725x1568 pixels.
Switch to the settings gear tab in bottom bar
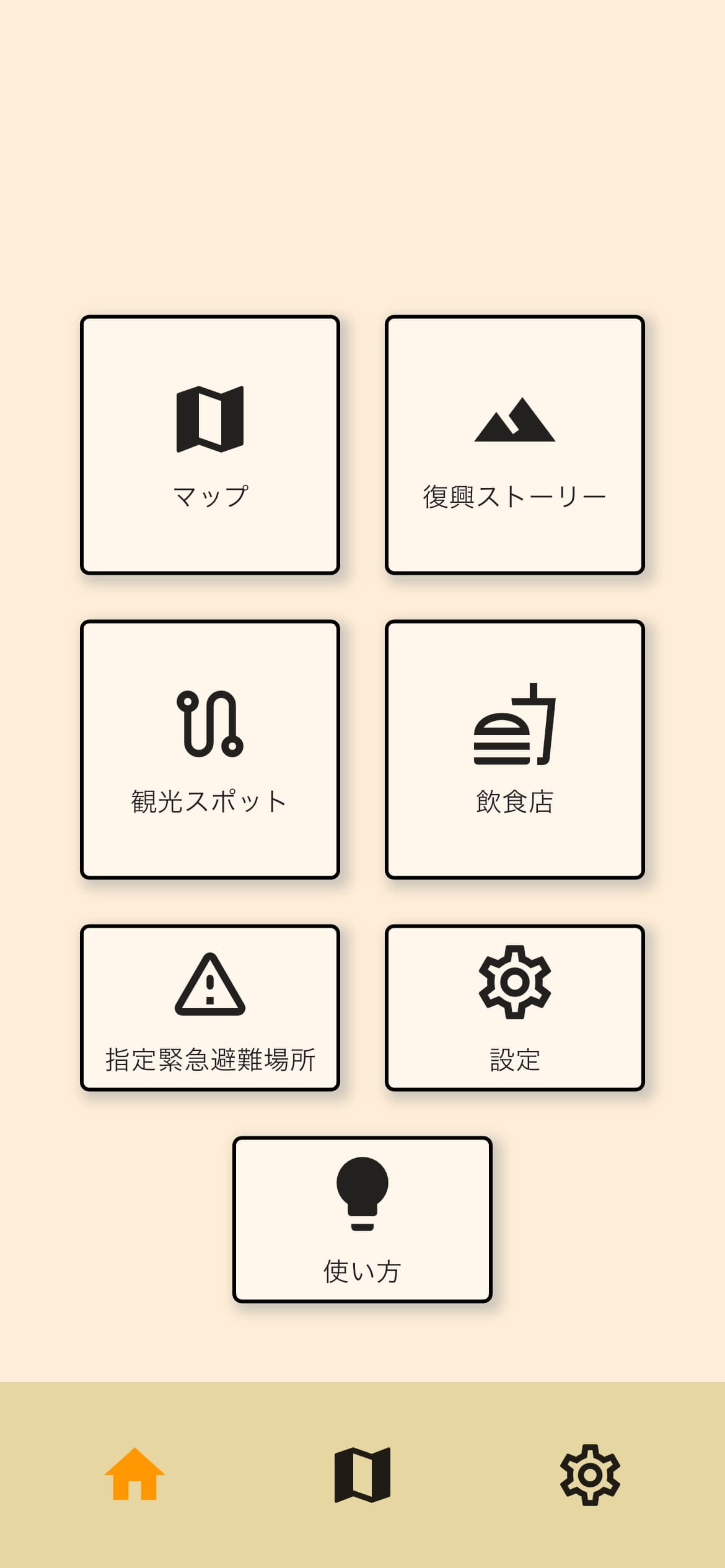point(590,1474)
